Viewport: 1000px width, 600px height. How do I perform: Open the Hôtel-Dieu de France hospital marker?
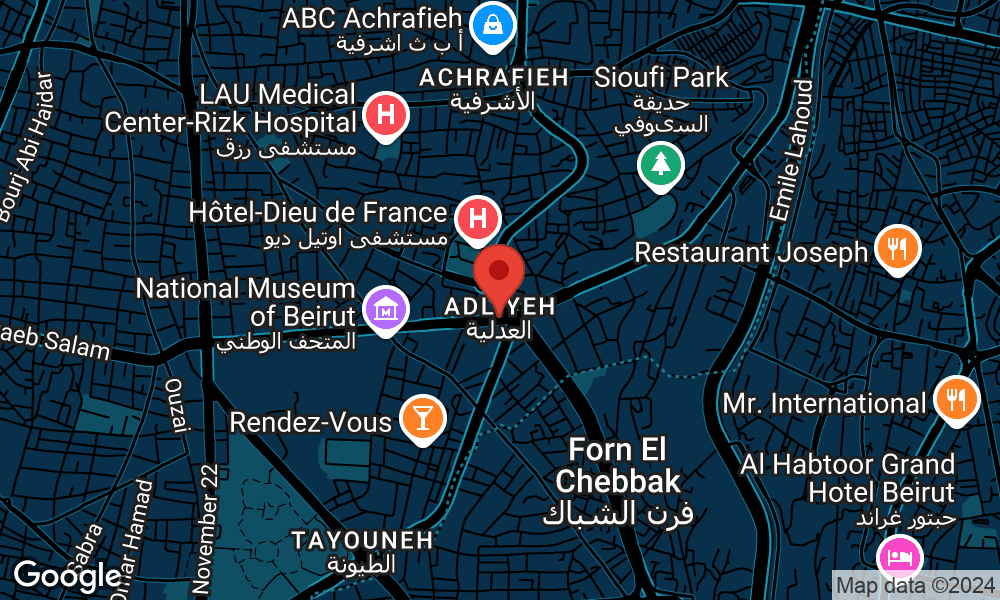pyautogui.click(x=478, y=218)
